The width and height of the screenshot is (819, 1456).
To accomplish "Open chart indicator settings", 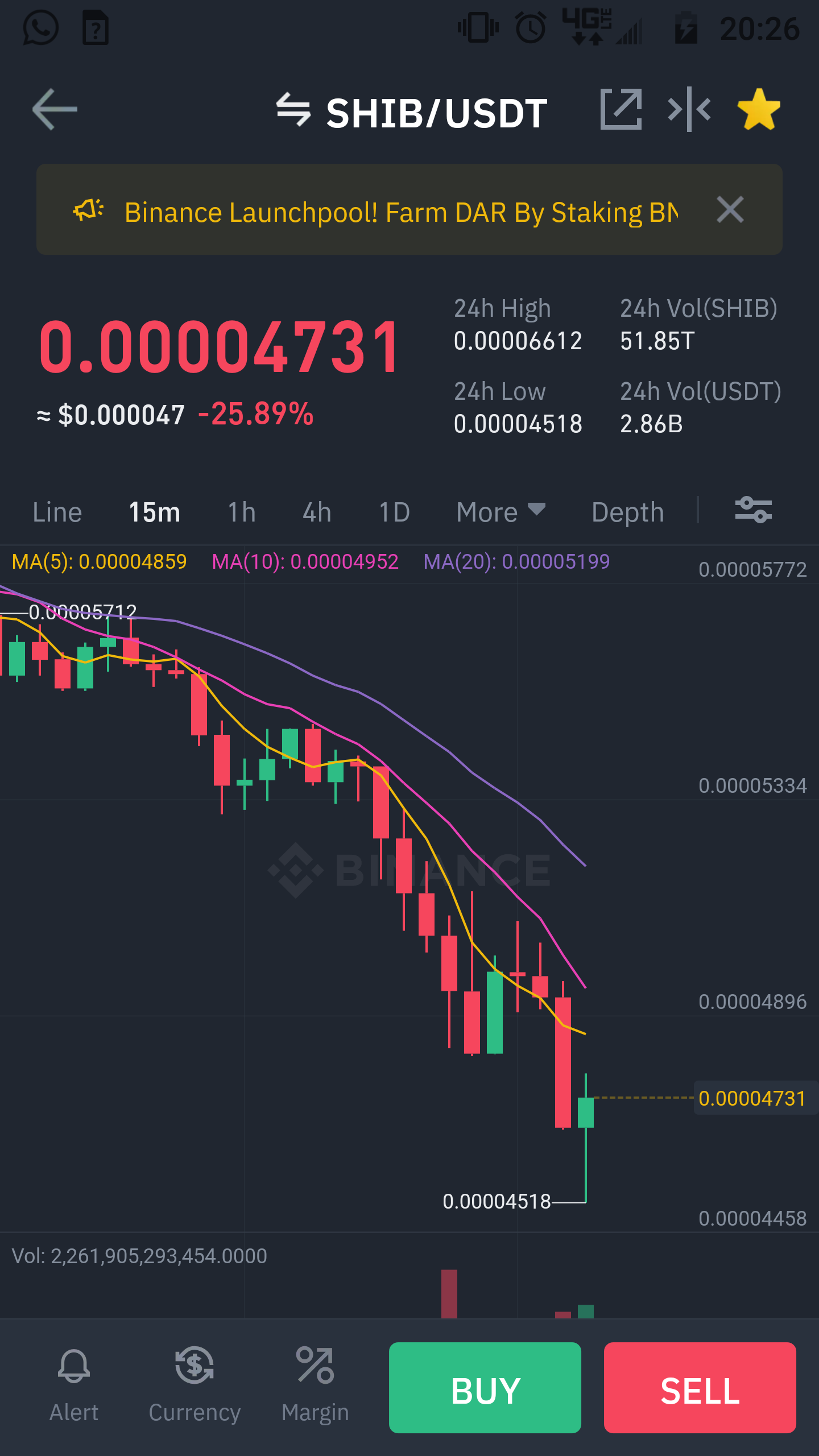I will 754,510.
